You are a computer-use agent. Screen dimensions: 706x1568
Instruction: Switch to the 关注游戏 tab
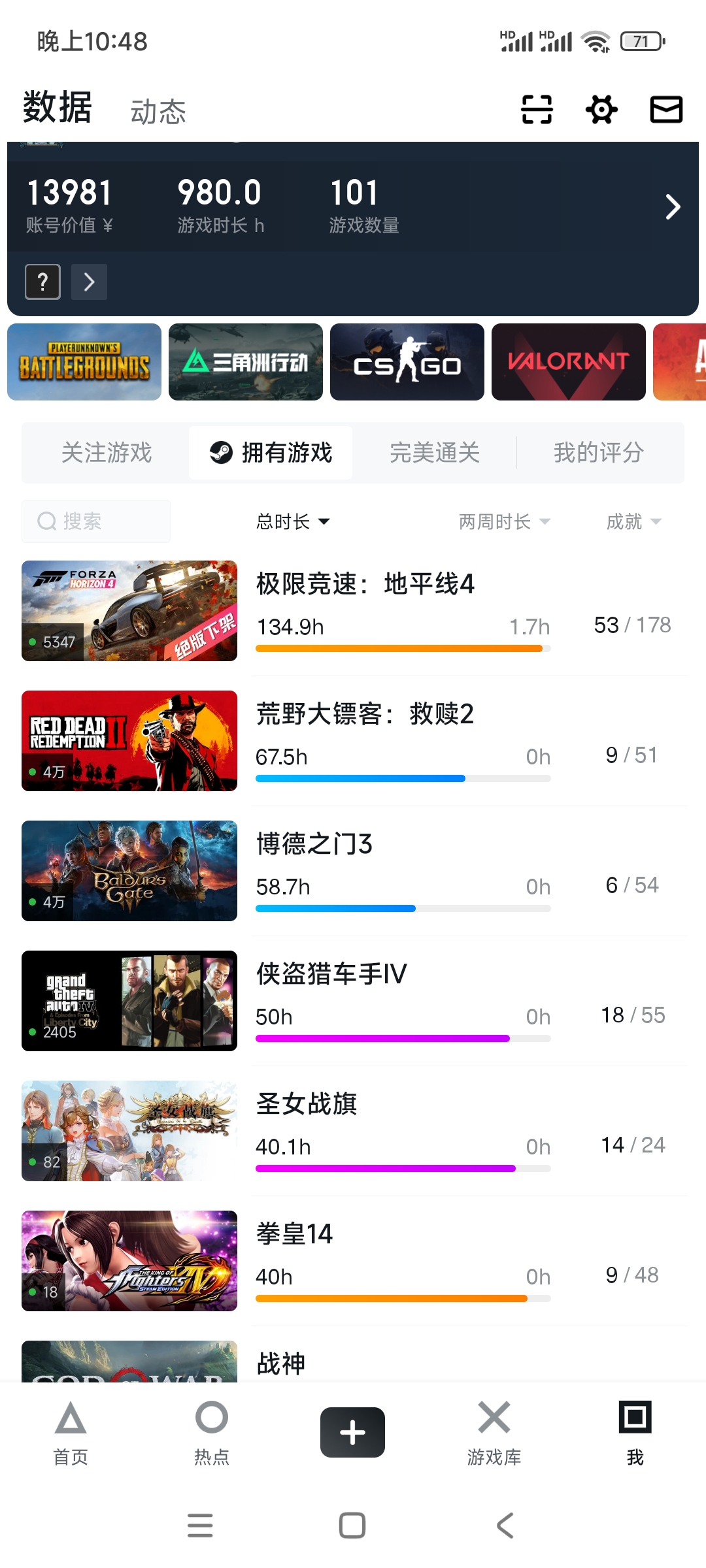pos(107,453)
